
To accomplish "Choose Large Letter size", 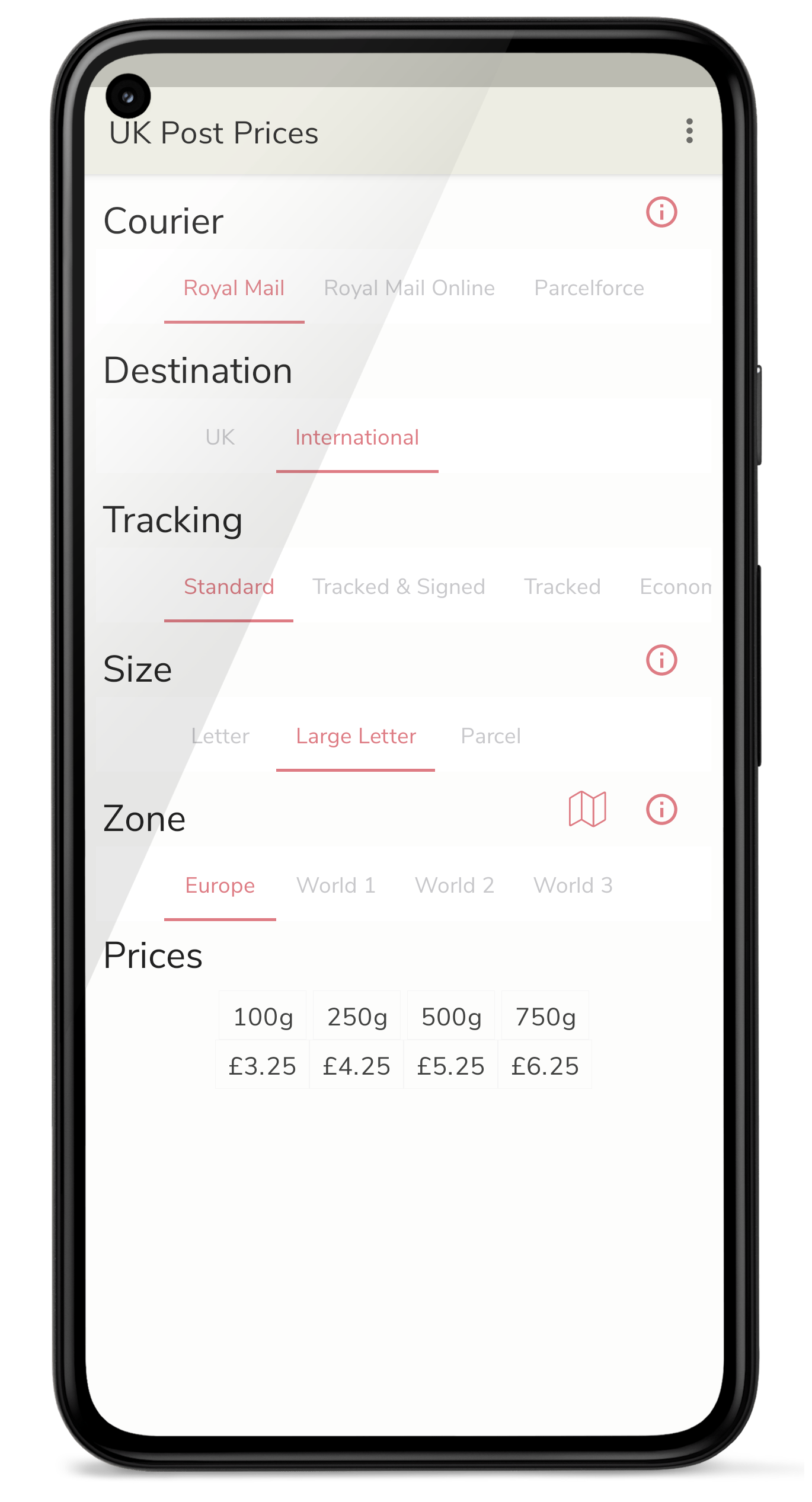I will point(356,737).
